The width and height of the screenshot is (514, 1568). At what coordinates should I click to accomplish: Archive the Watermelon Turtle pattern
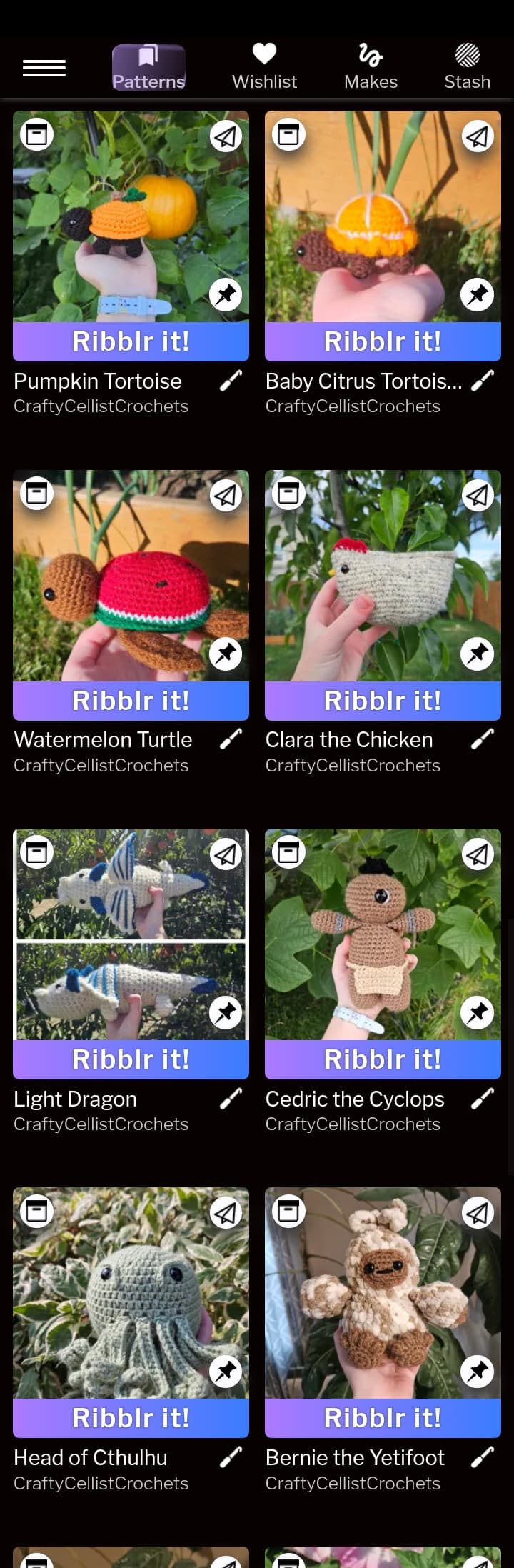[37, 493]
